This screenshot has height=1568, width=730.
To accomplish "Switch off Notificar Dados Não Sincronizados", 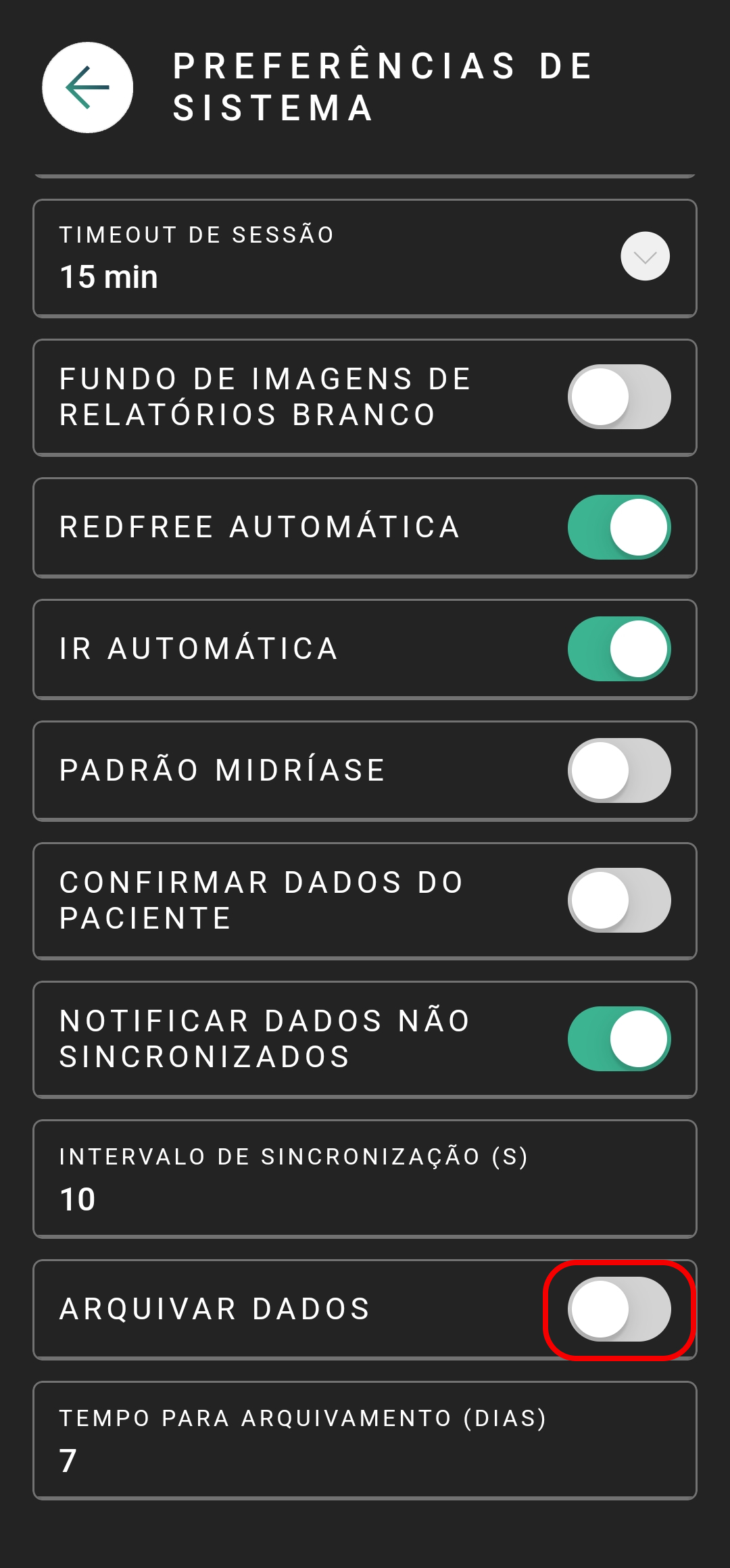I will point(619,1039).
